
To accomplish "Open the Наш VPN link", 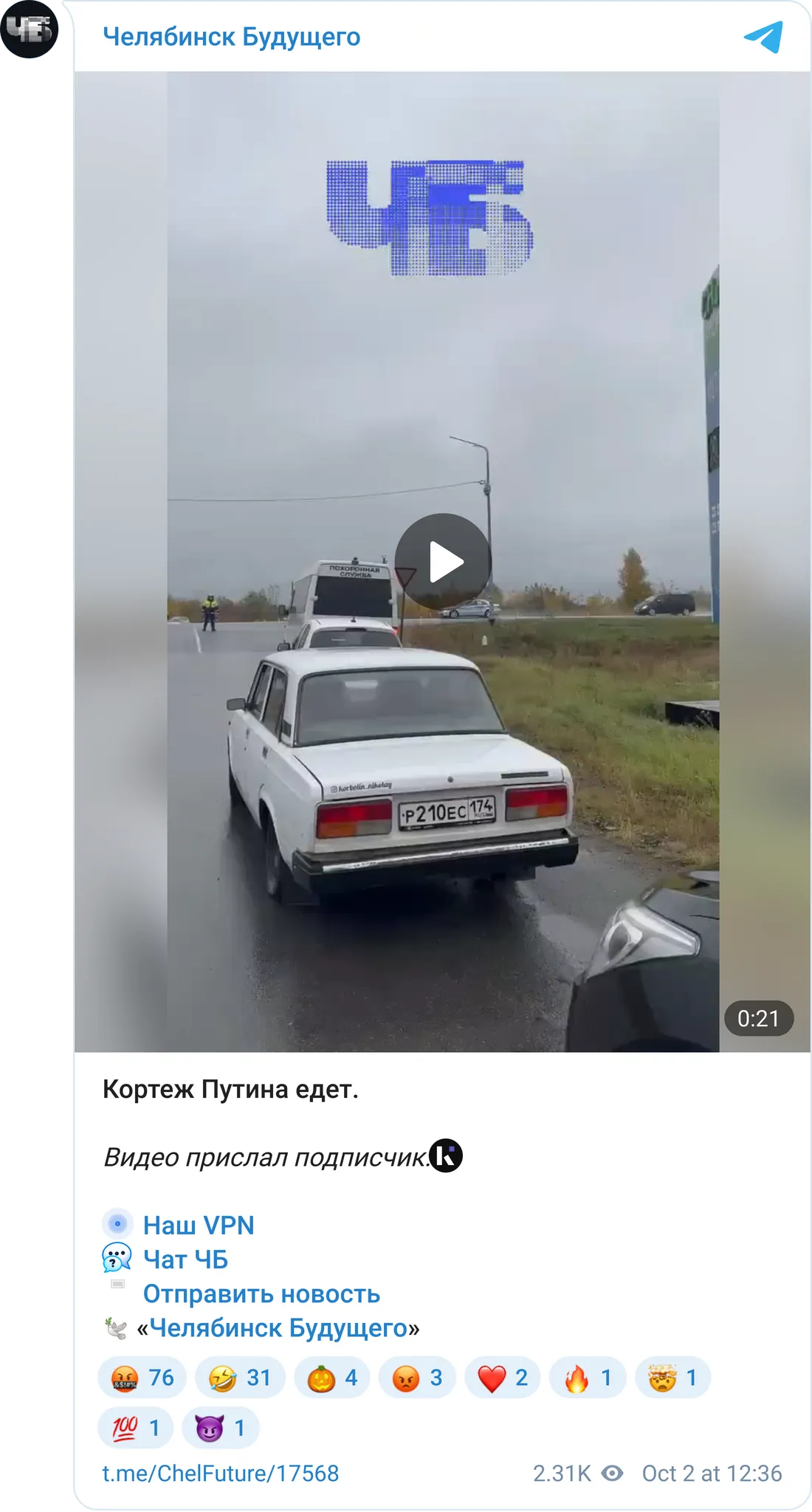I will click(199, 1225).
